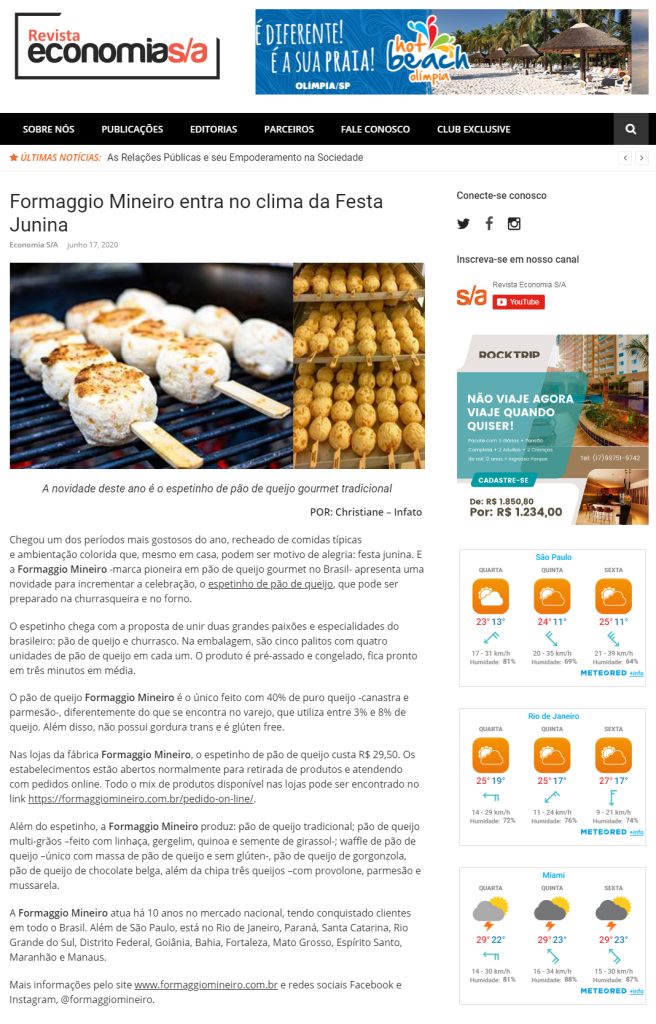Subscribe via the YouTube button
Image resolution: width=656 pixels, height=1024 pixels.
click(x=519, y=302)
